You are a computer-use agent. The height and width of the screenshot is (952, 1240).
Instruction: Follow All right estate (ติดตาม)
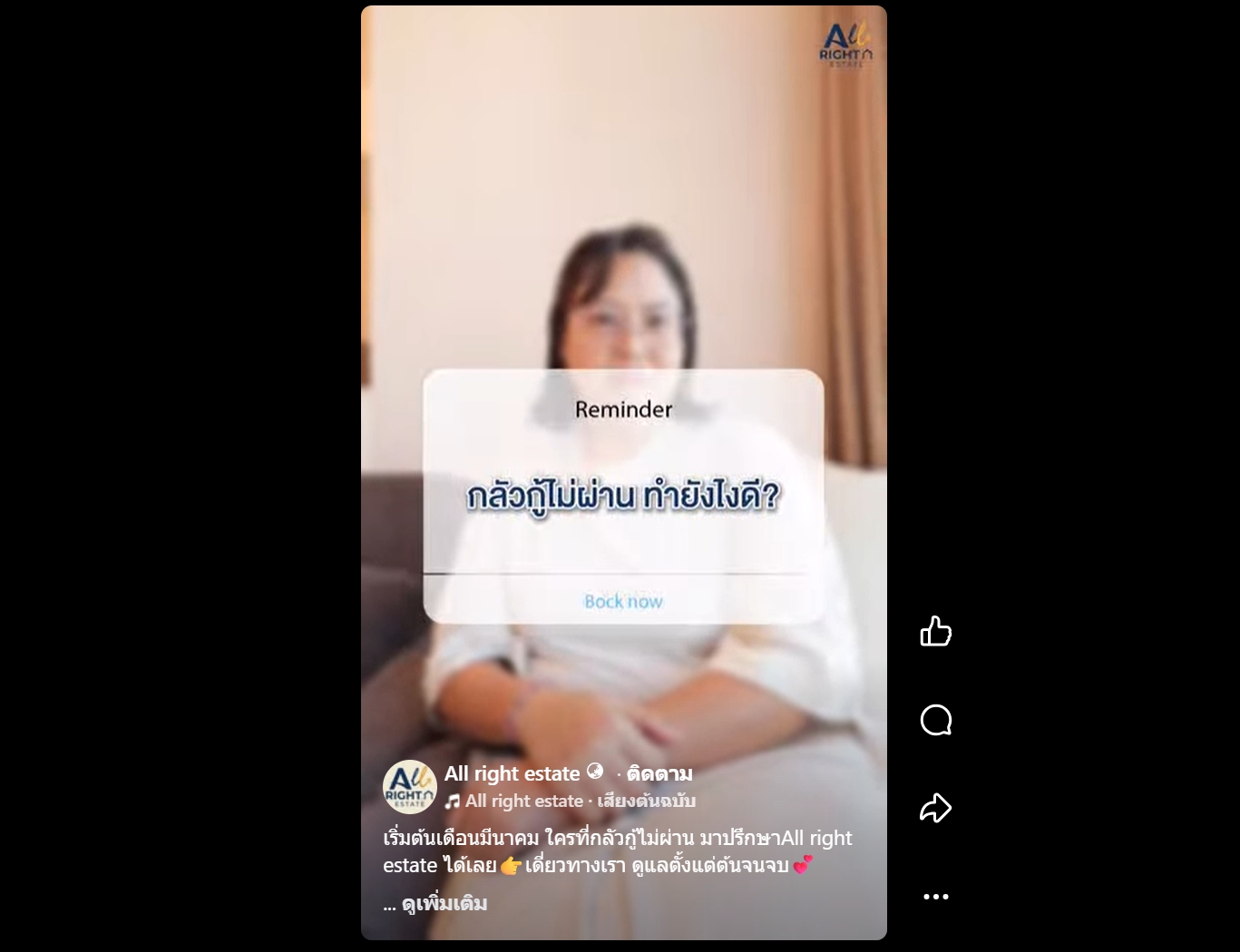tap(659, 773)
